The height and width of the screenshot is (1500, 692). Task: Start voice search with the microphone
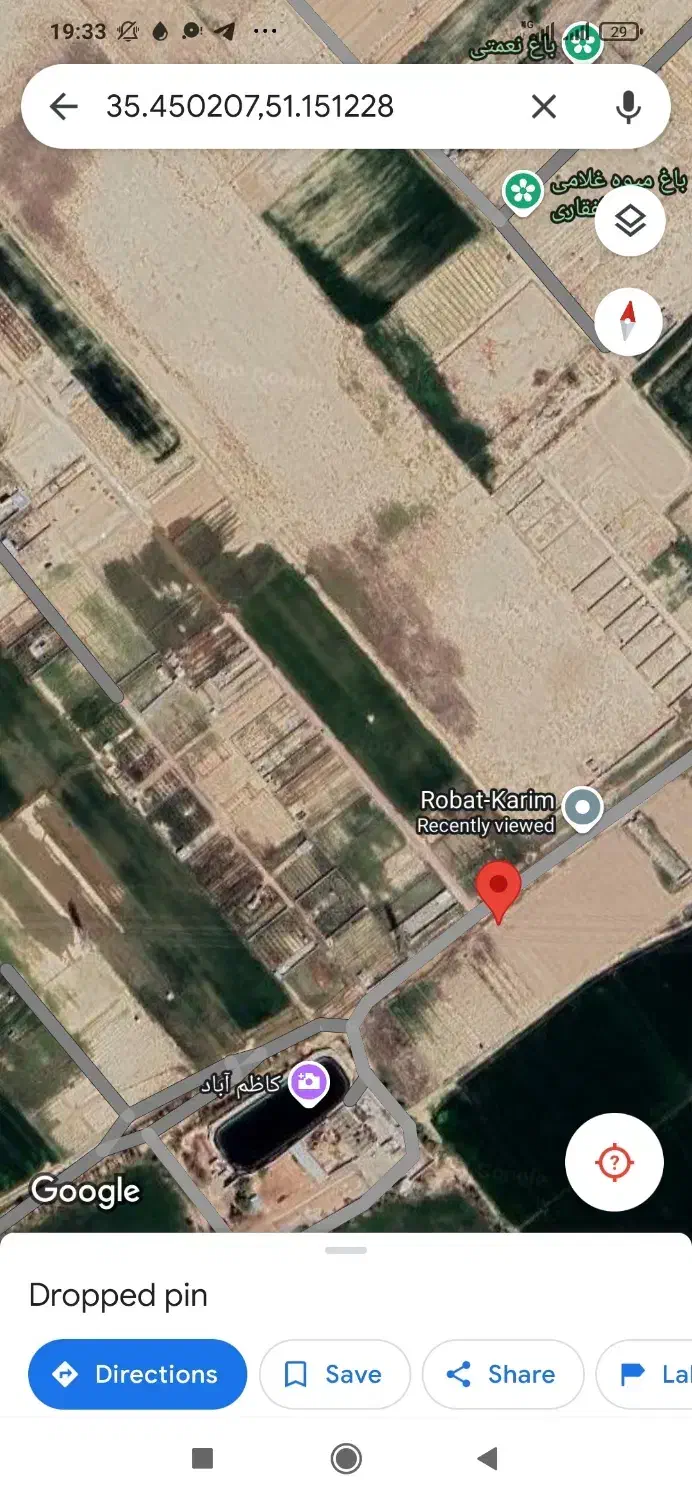point(628,106)
